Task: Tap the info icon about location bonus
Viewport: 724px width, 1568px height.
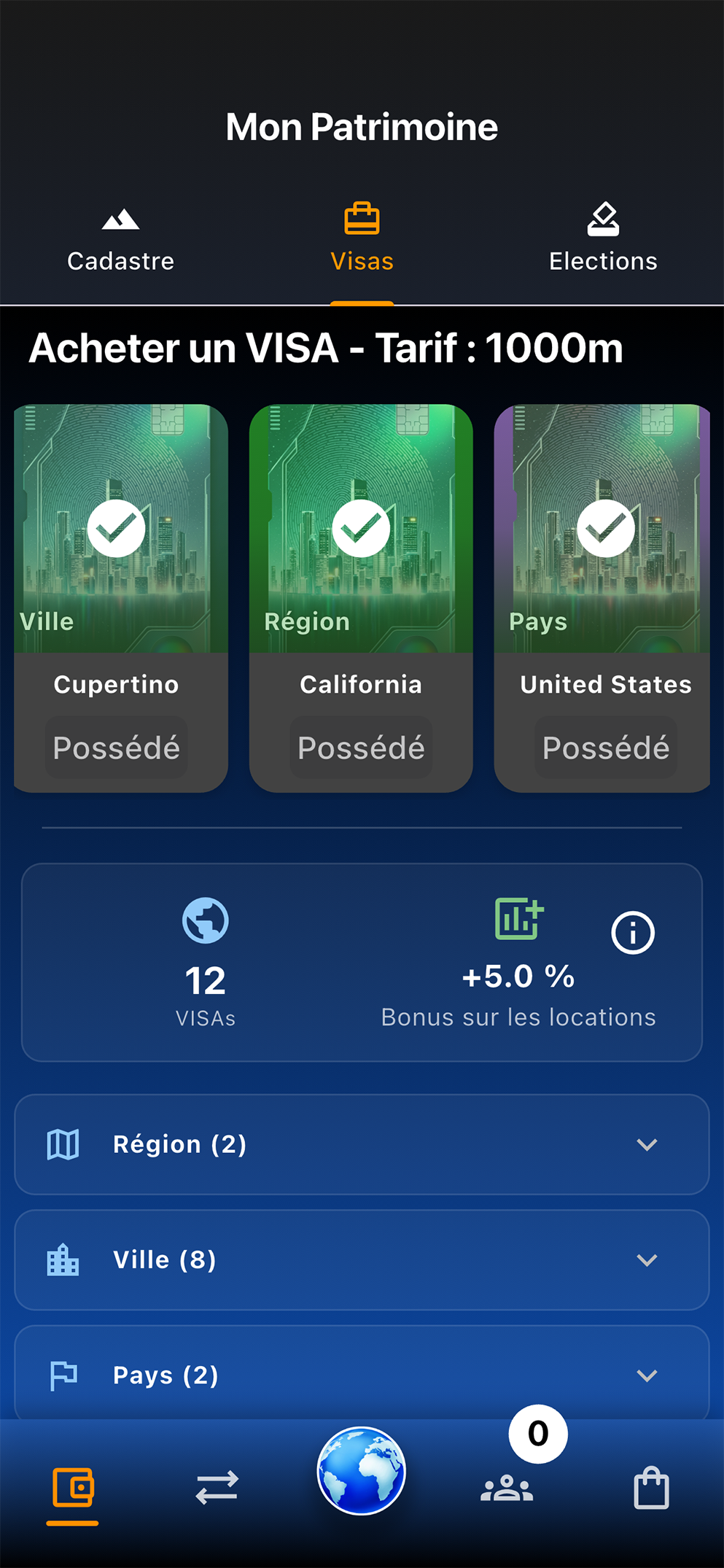Action: [x=632, y=933]
